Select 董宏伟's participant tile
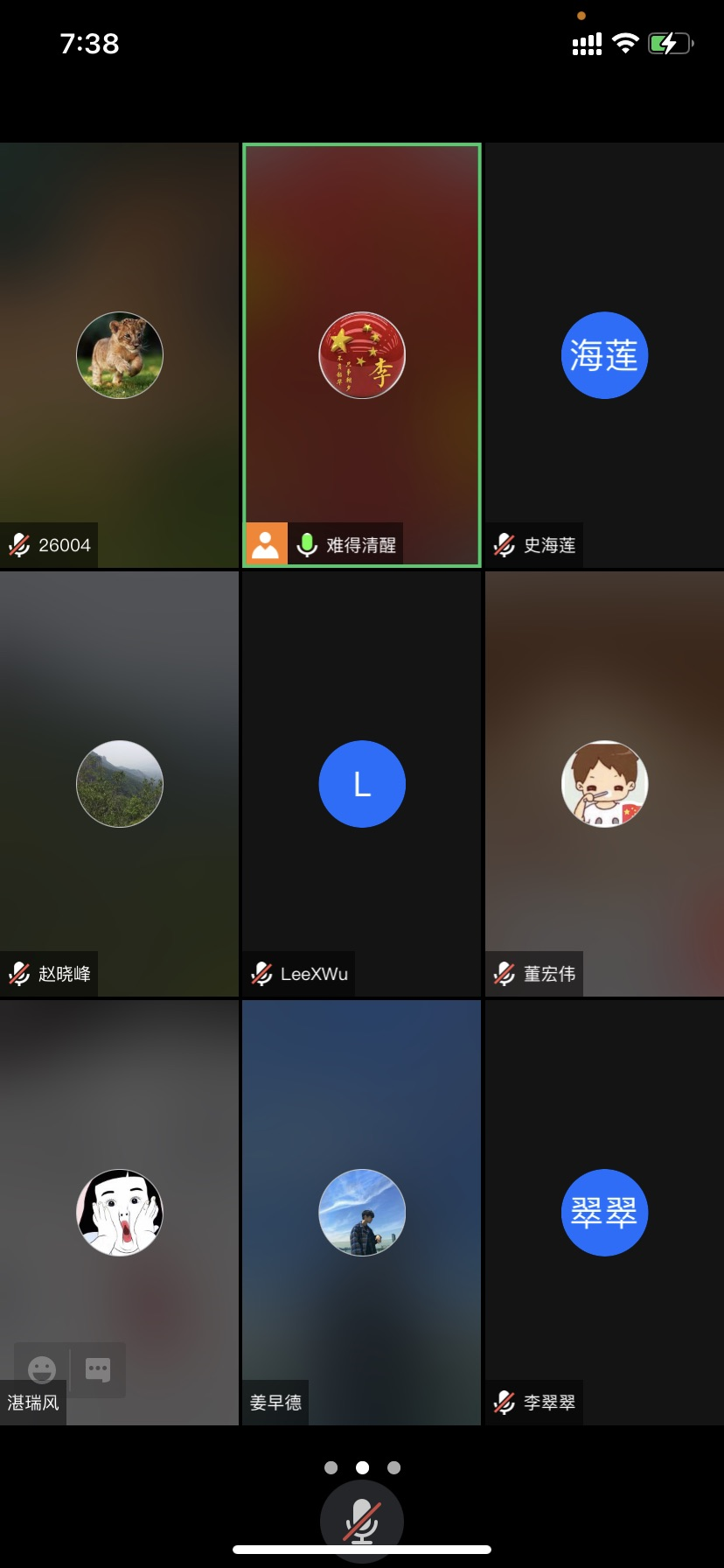 [x=604, y=784]
